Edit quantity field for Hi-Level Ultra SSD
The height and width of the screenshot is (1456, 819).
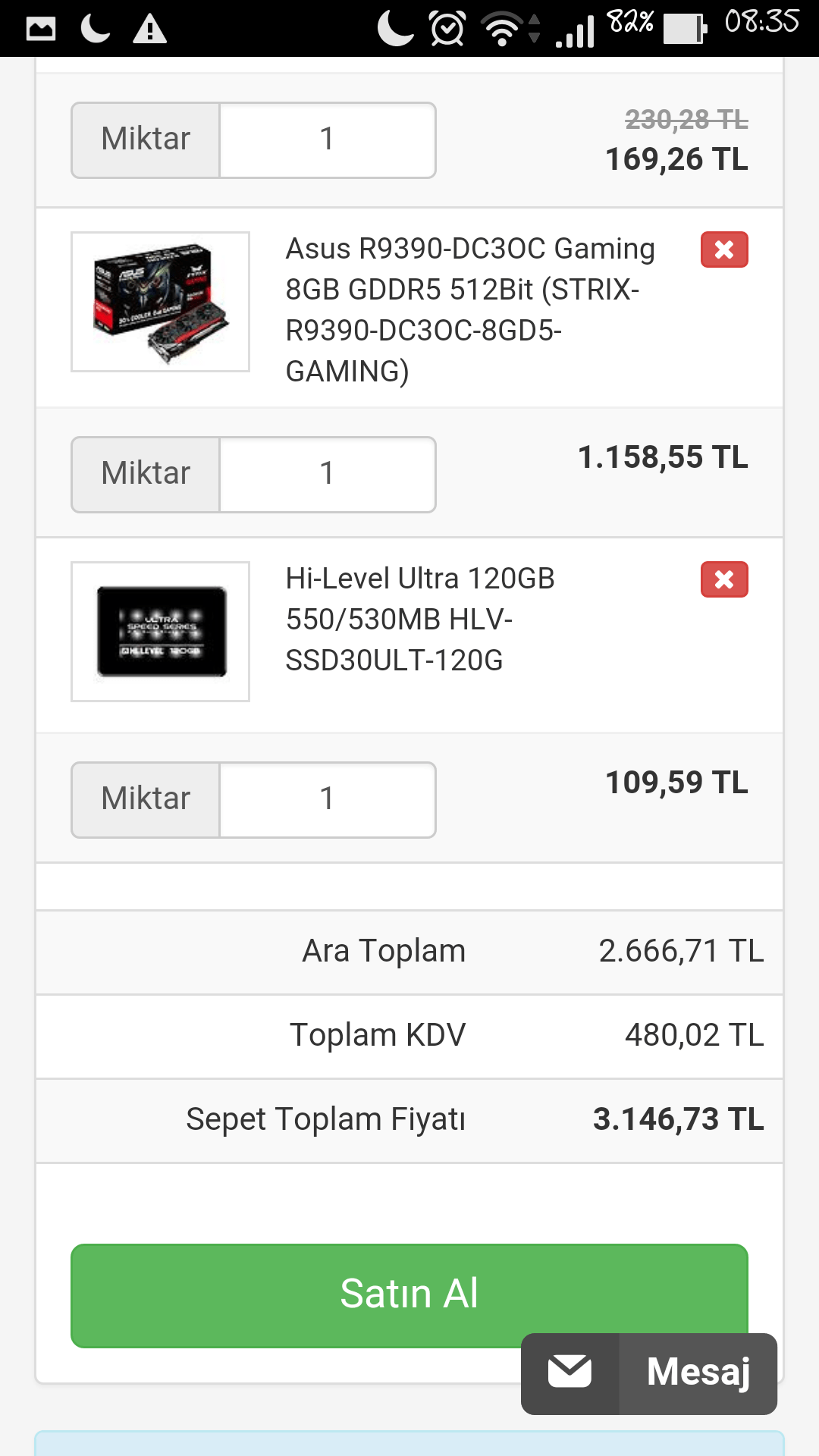[x=327, y=800]
